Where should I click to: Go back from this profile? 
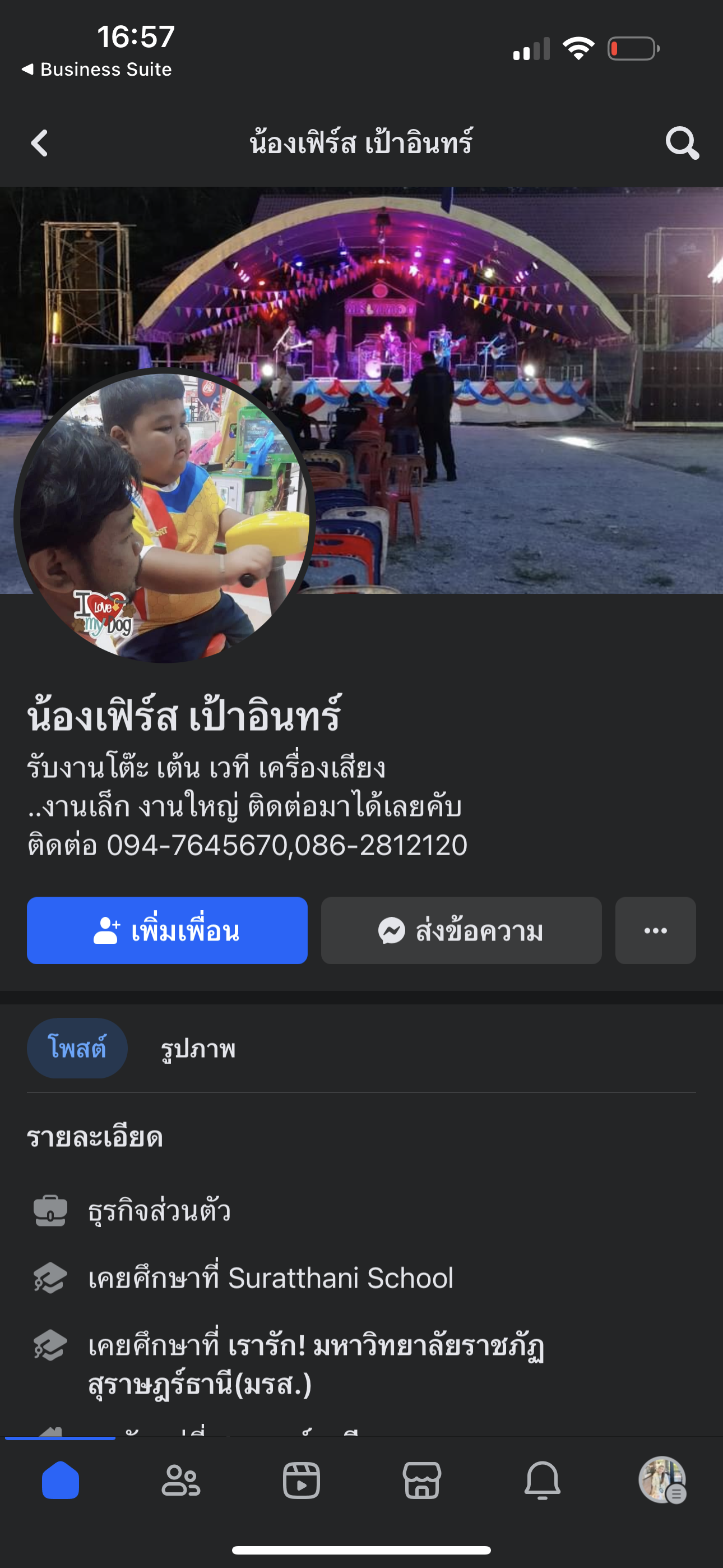(40, 144)
